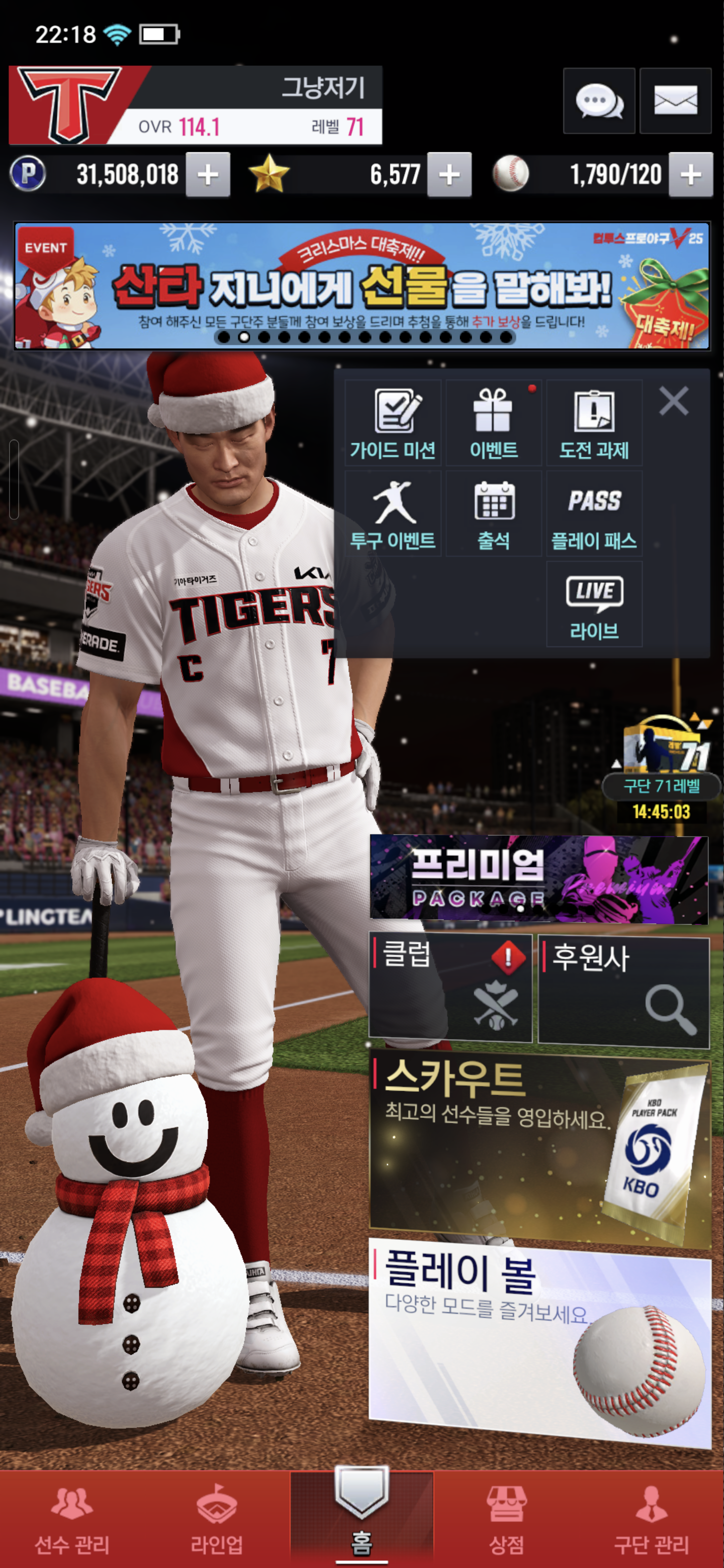The height and width of the screenshot is (1568, 724).
Task: Open the 클럽 card
Action: point(450,989)
